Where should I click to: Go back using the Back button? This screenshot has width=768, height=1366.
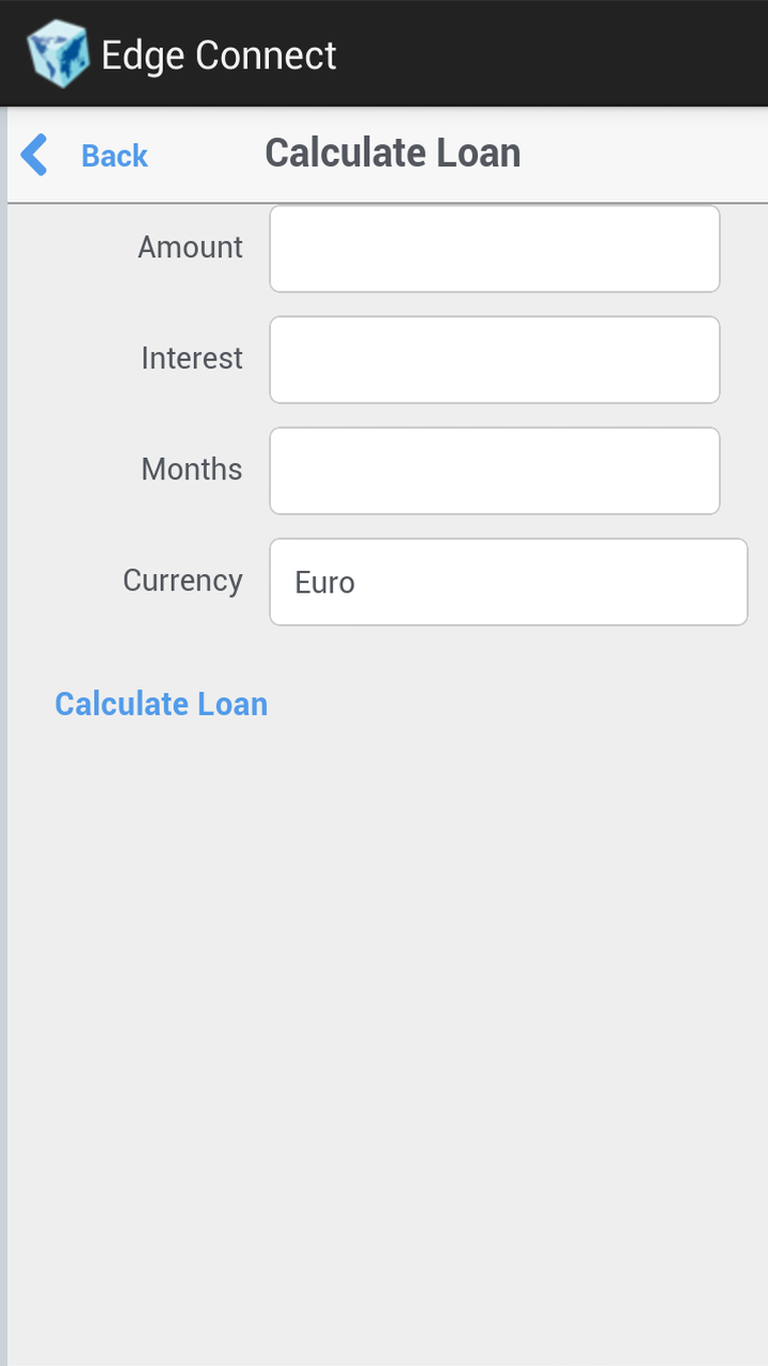pos(86,156)
